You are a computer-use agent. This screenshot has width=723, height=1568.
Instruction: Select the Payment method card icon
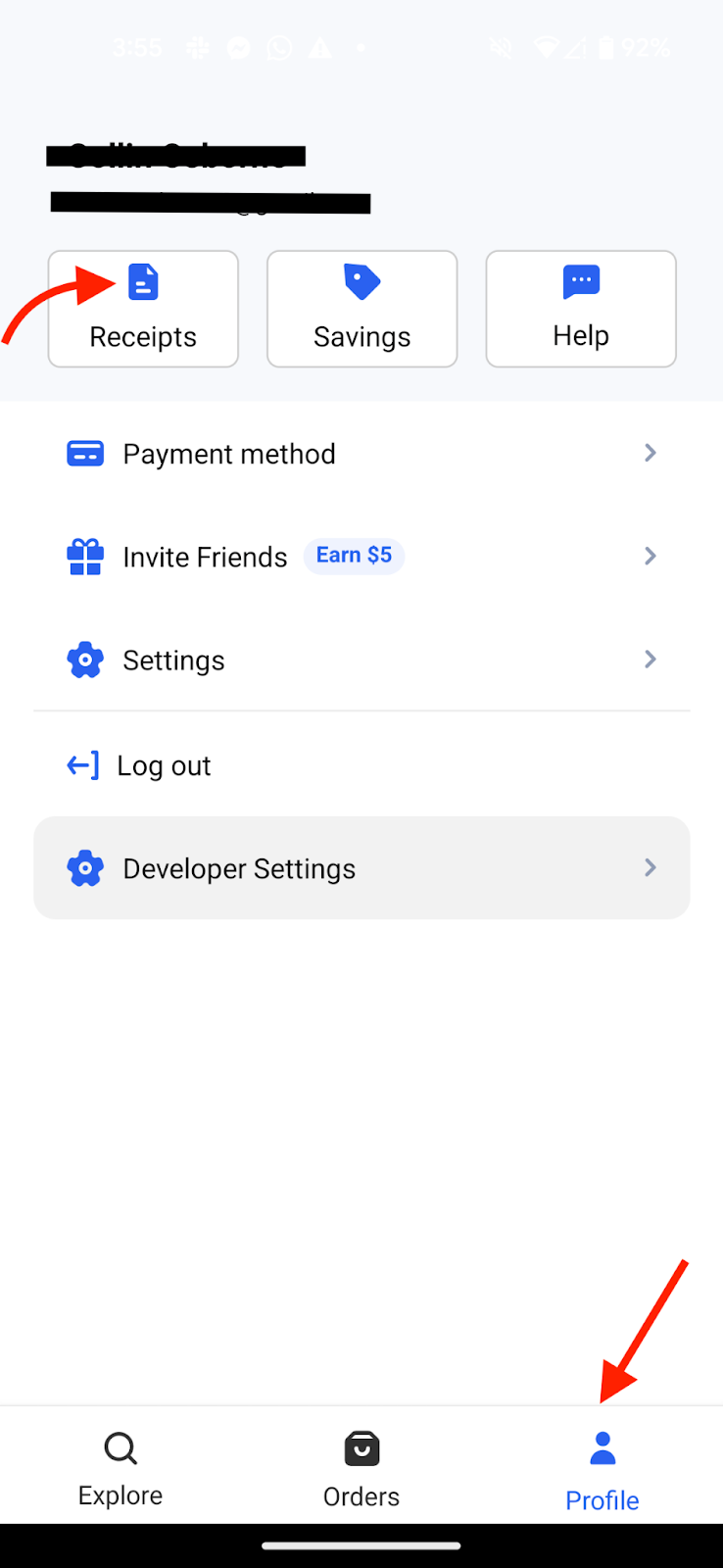pyautogui.click(x=85, y=453)
